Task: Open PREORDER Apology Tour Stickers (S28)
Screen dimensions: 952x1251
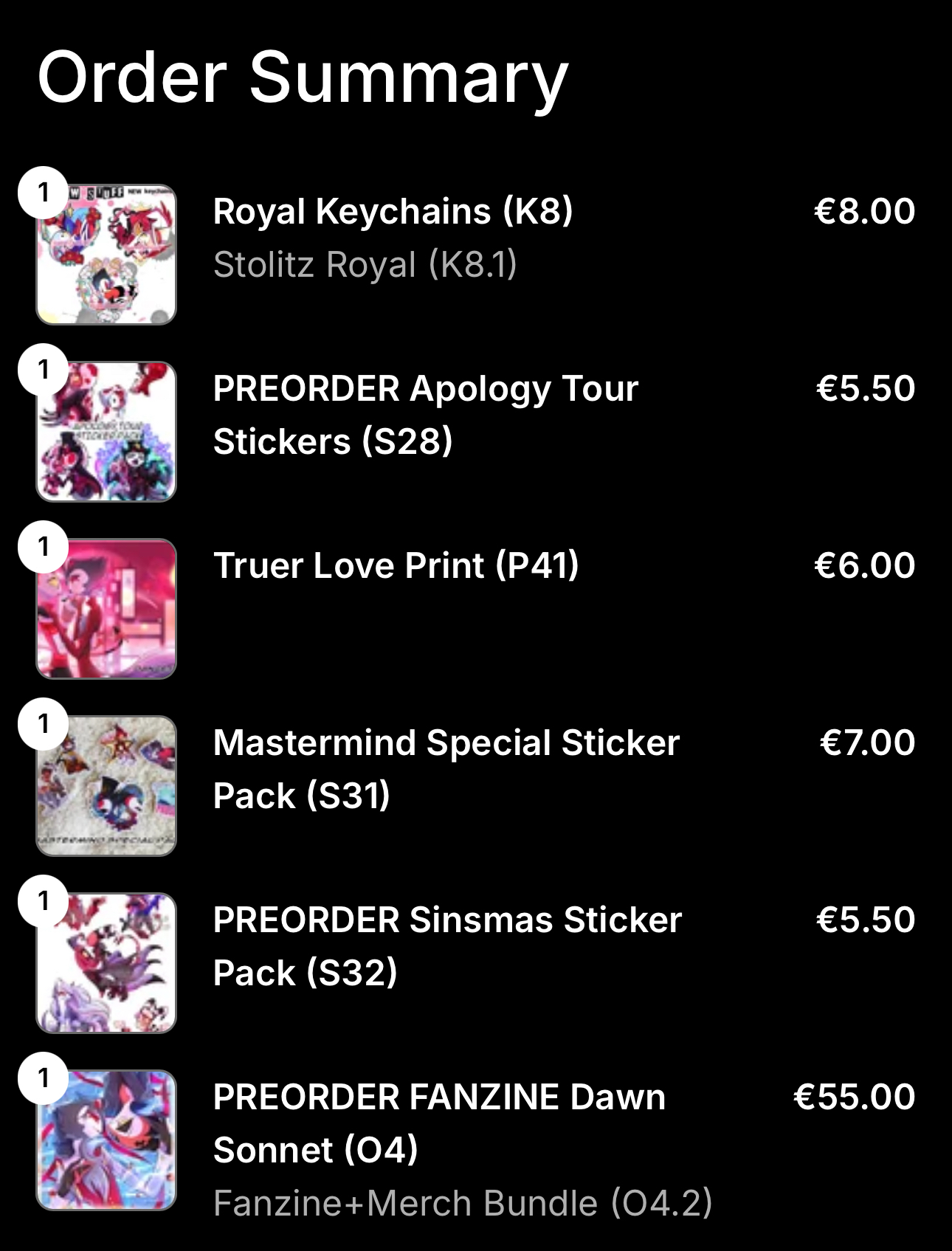Action: (425, 414)
